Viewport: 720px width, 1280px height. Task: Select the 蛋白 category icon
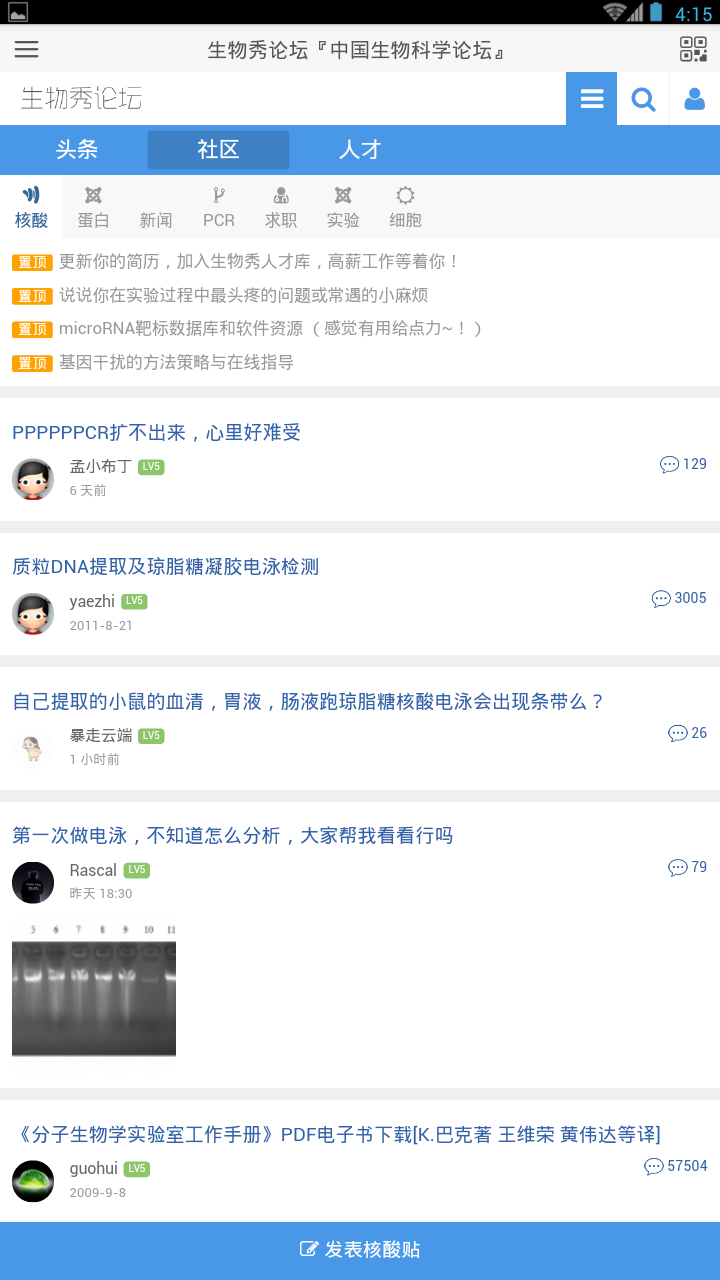point(94,207)
